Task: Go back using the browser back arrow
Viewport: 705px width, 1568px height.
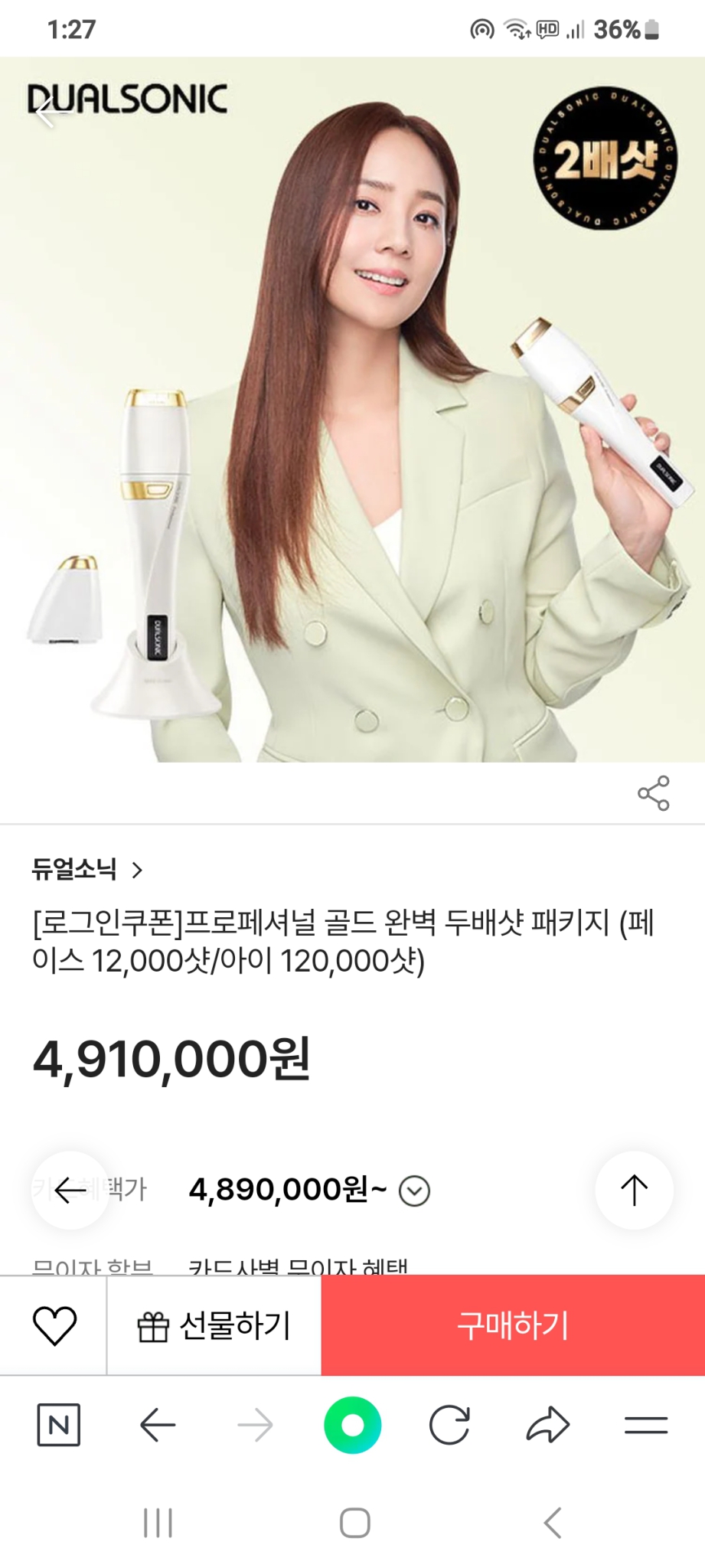Action: (158, 1424)
